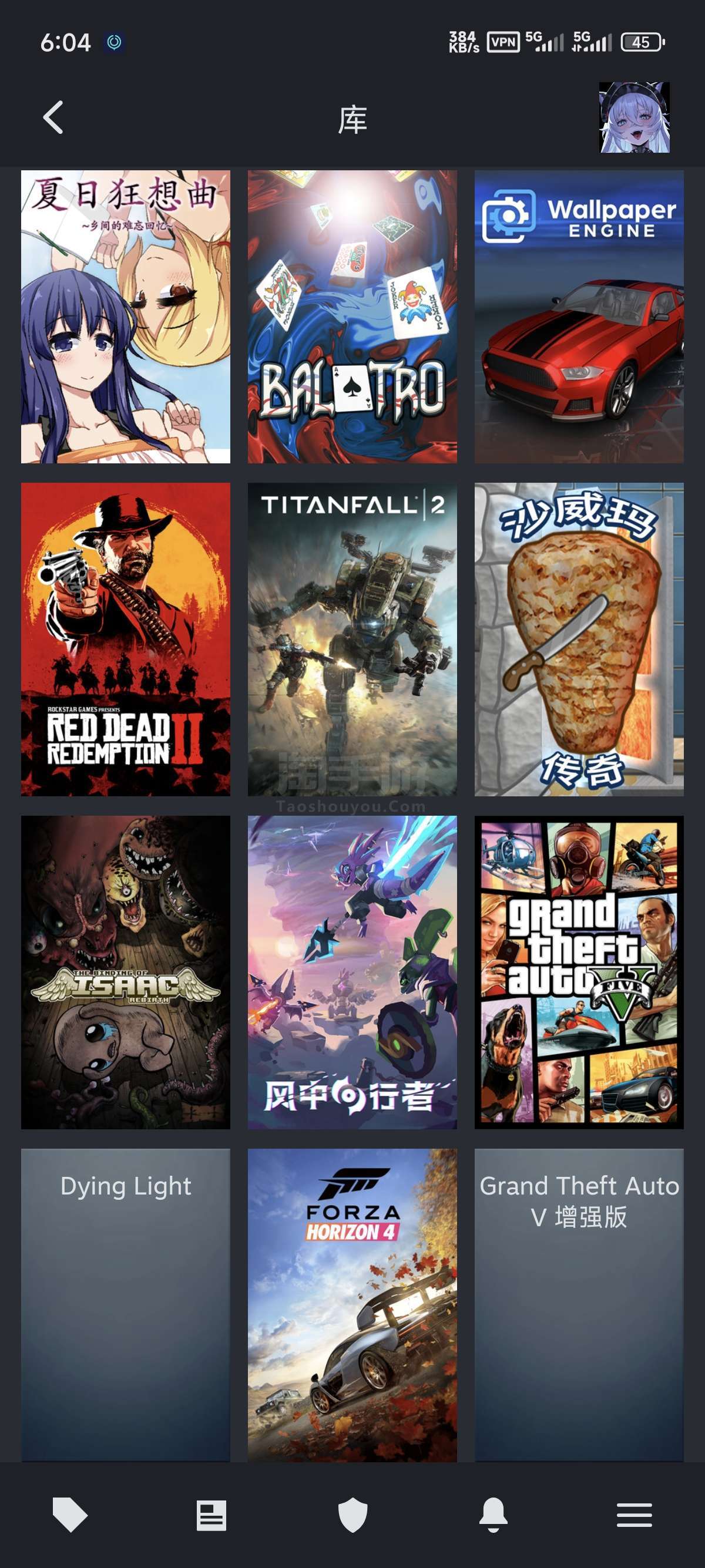Open the Balatro game tile
The height and width of the screenshot is (1568, 705).
(352, 317)
